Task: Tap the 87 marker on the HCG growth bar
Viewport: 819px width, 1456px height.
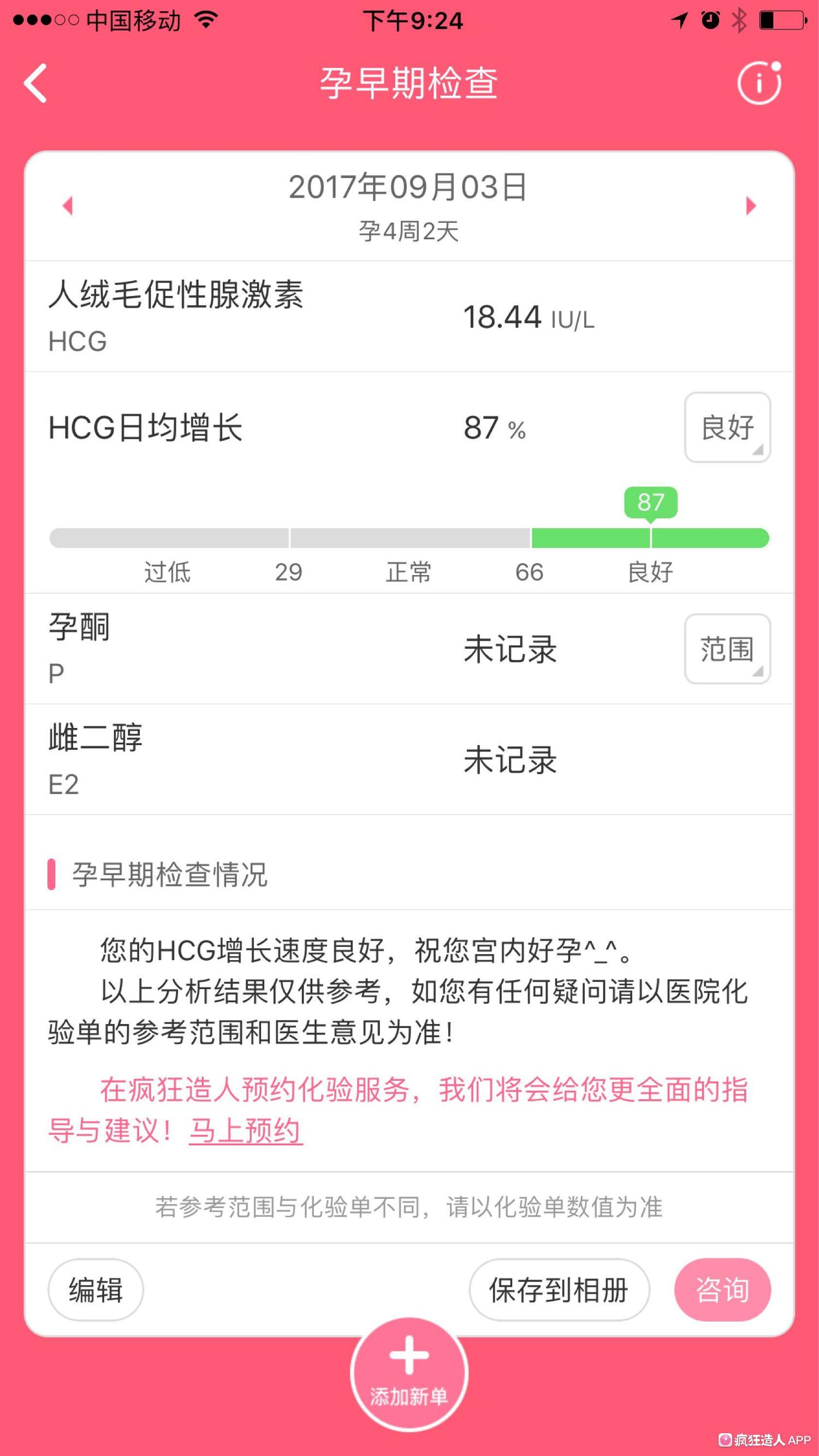Action: pyautogui.click(x=652, y=501)
